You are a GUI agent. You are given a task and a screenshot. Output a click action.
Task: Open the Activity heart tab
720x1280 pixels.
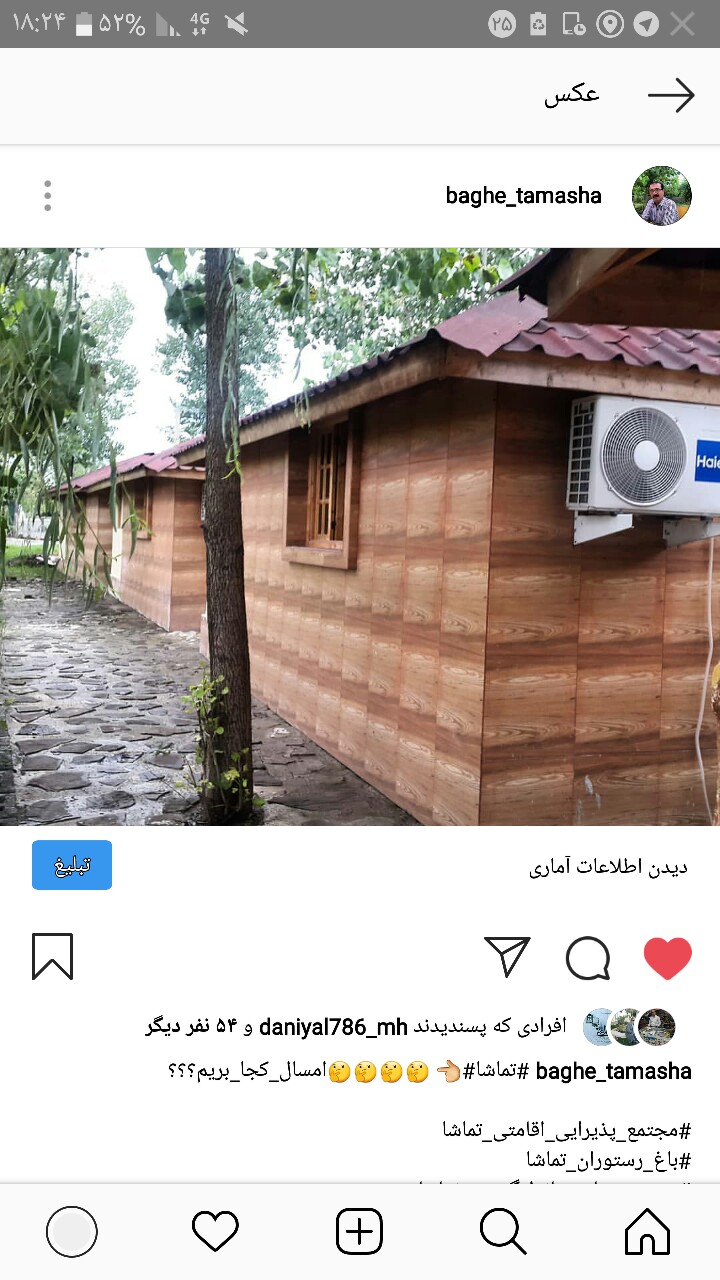click(215, 1231)
